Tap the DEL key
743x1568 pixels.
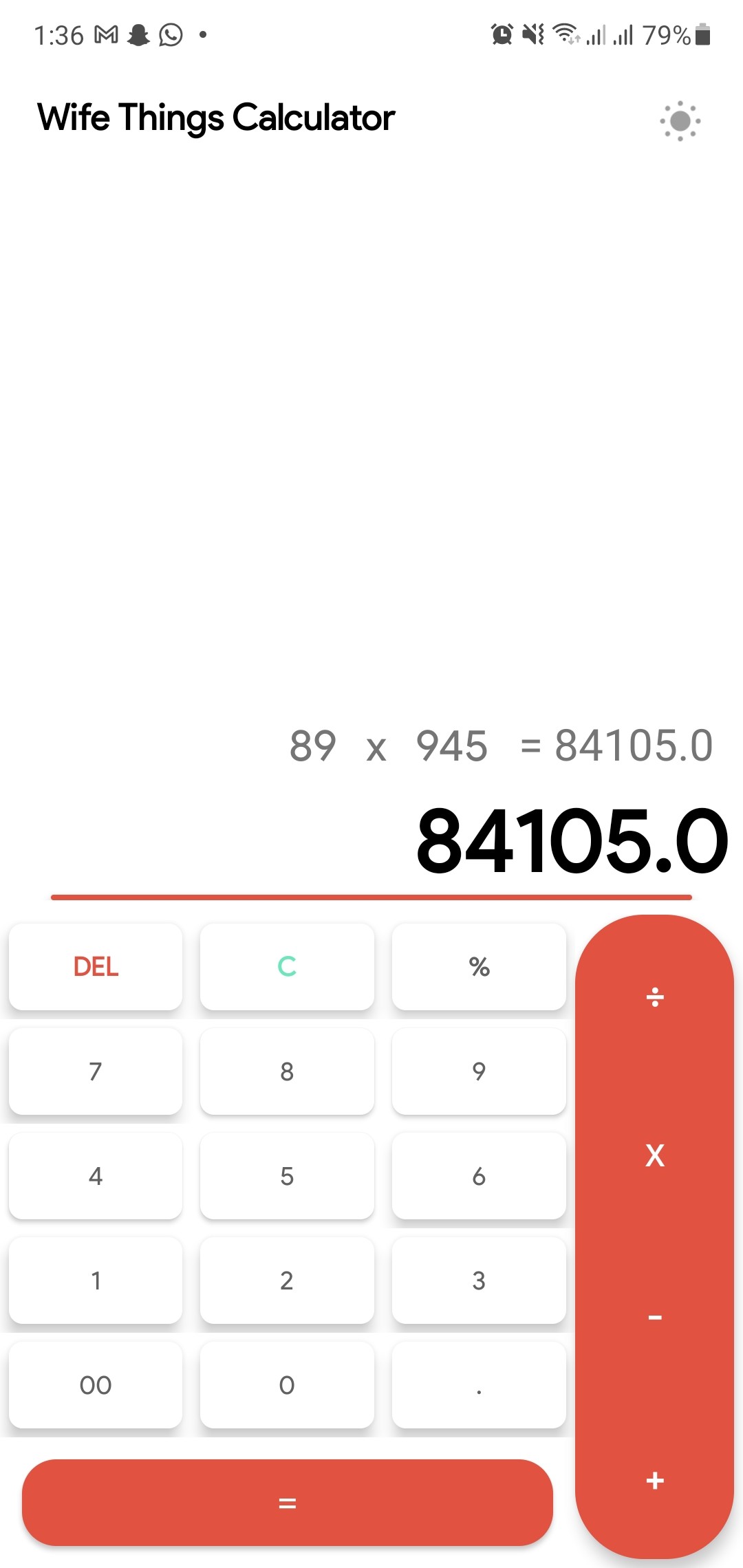click(x=96, y=966)
